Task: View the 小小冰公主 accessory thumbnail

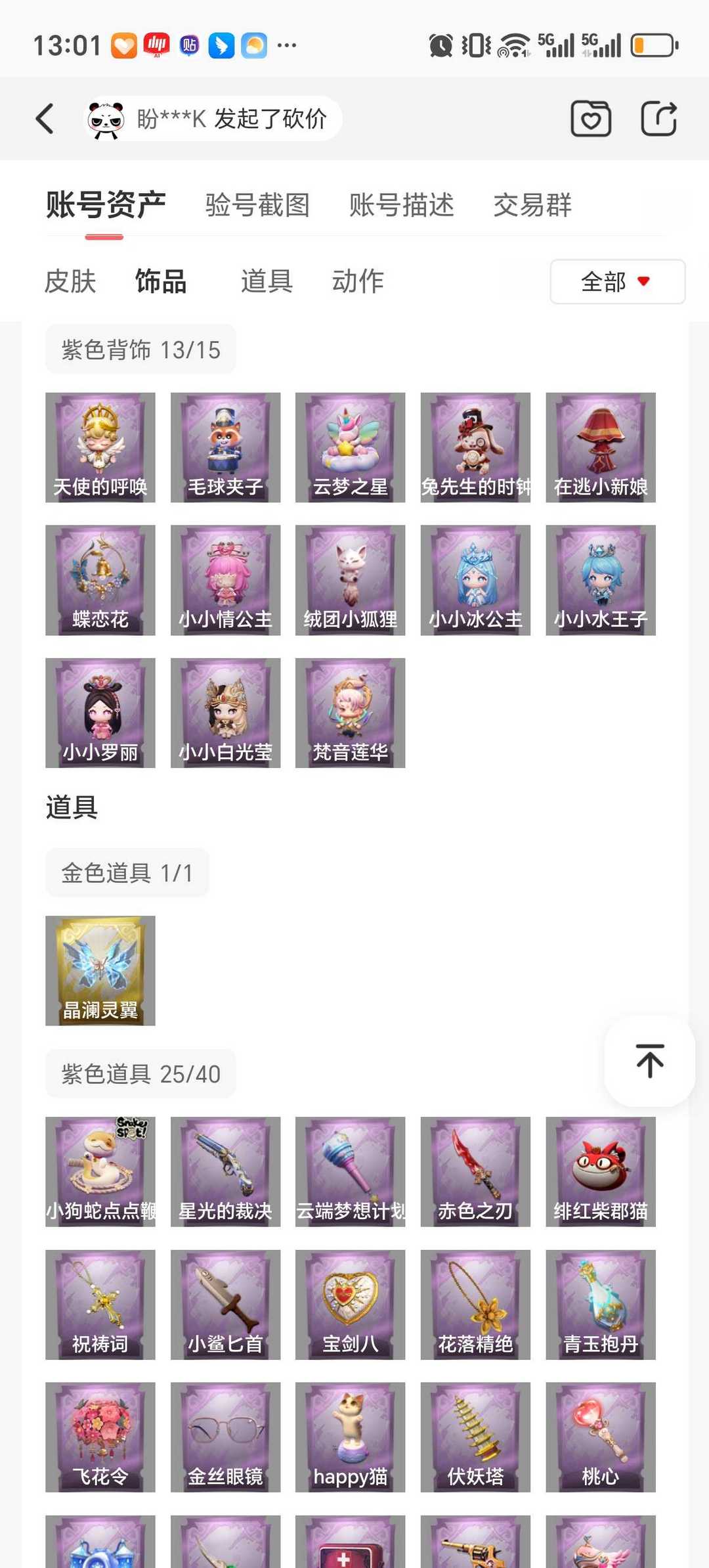Action: click(475, 579)
